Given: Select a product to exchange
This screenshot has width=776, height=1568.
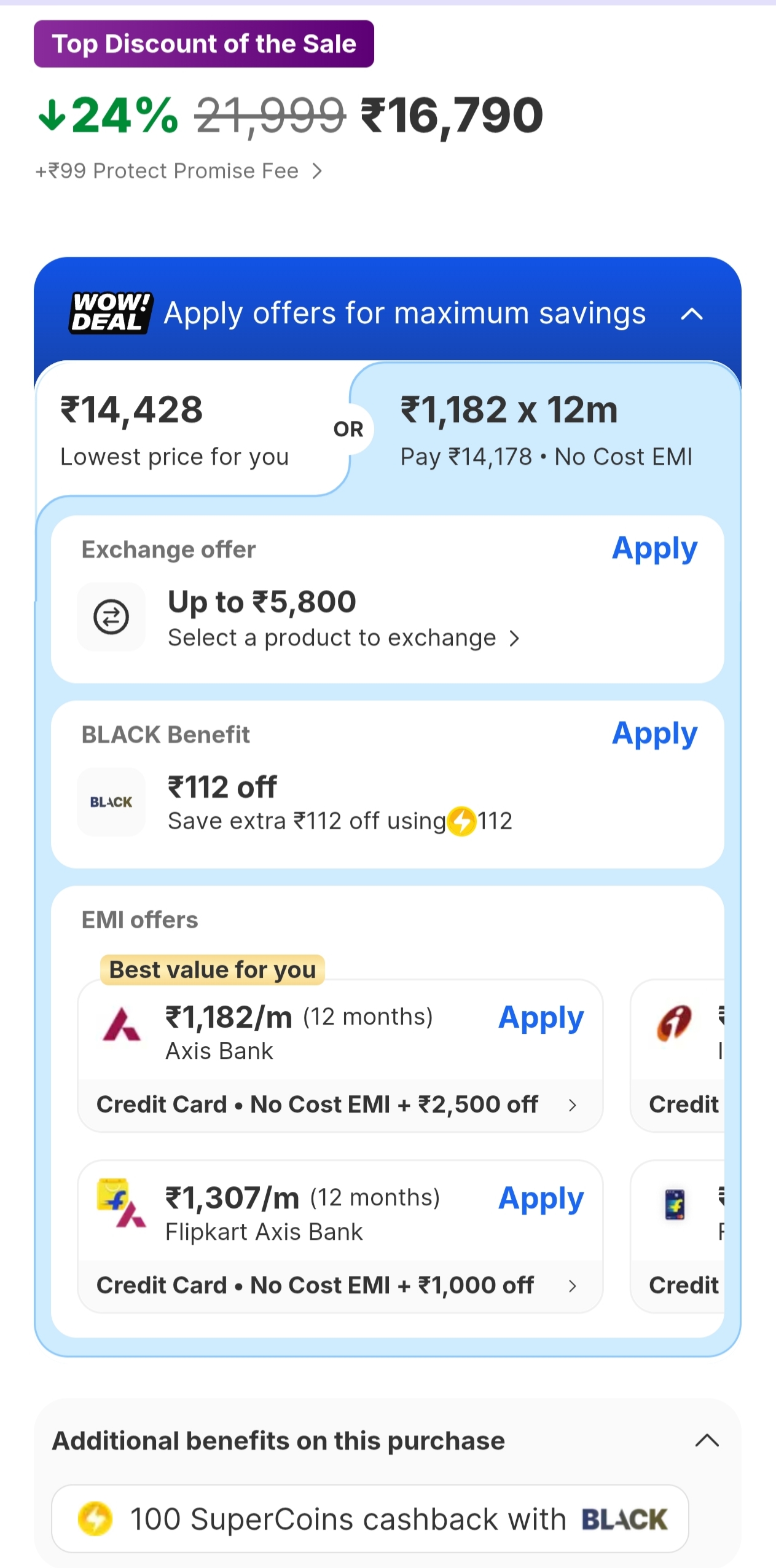Looking at the screenshot, I should [x=343, y=638].
